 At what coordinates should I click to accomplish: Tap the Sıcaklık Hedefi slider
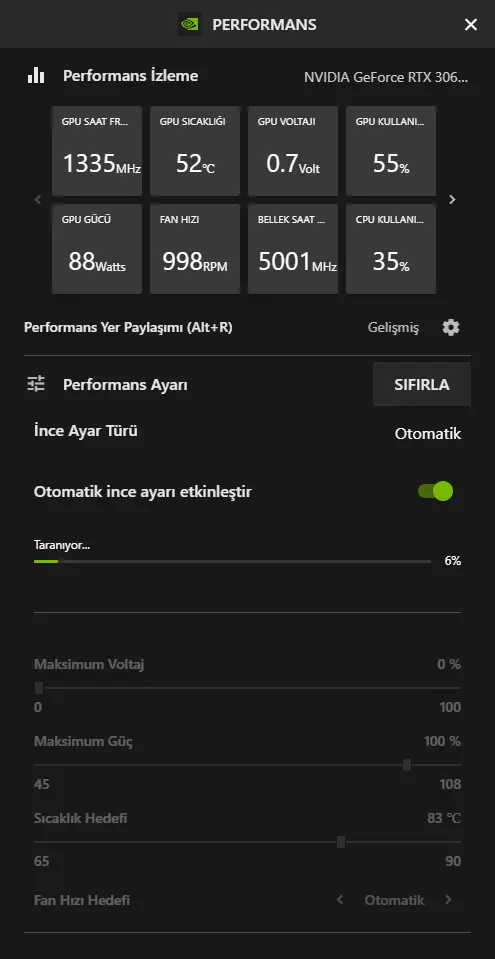click(x=247, y=842)
